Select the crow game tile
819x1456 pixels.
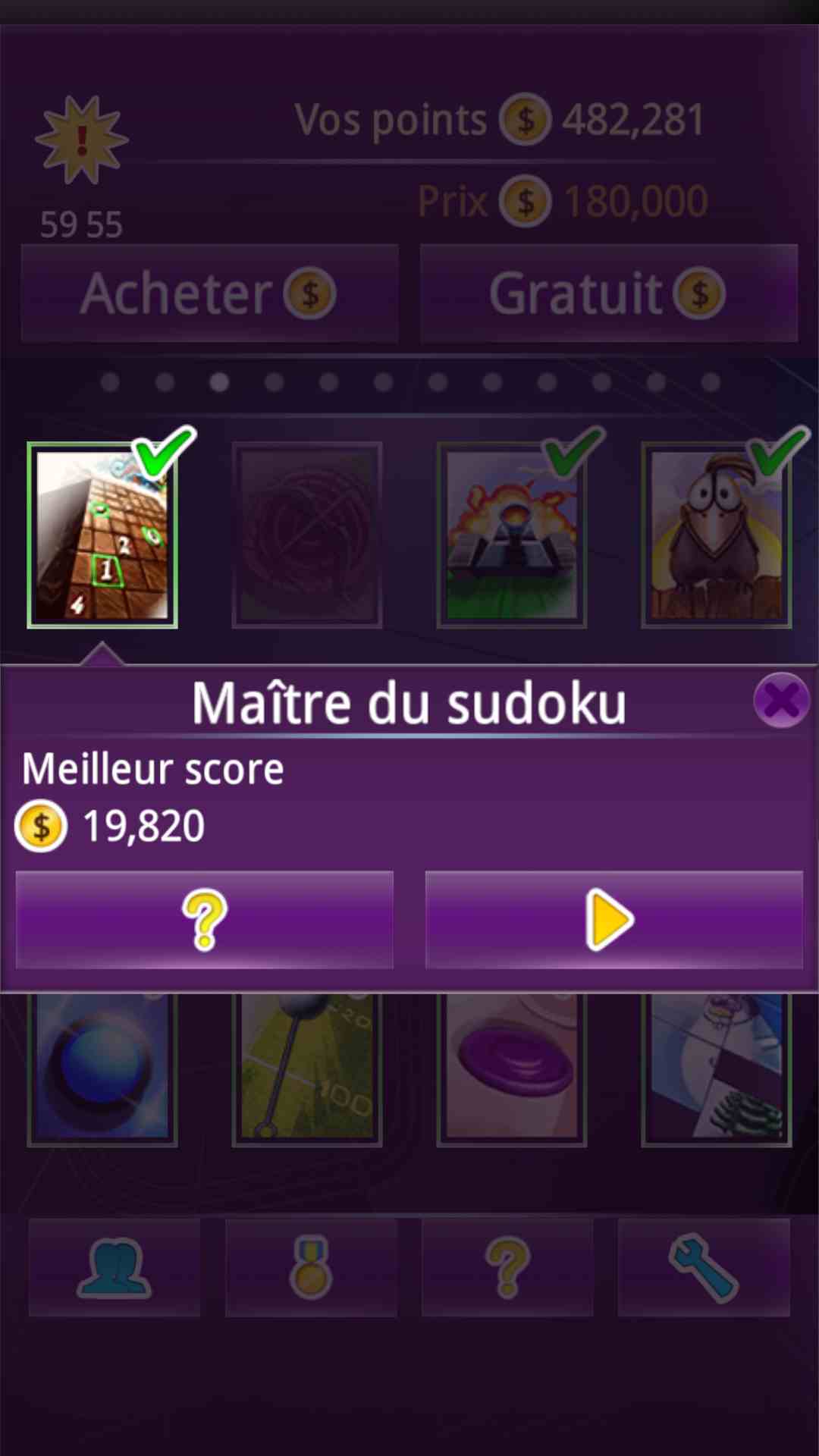point(717,535)
